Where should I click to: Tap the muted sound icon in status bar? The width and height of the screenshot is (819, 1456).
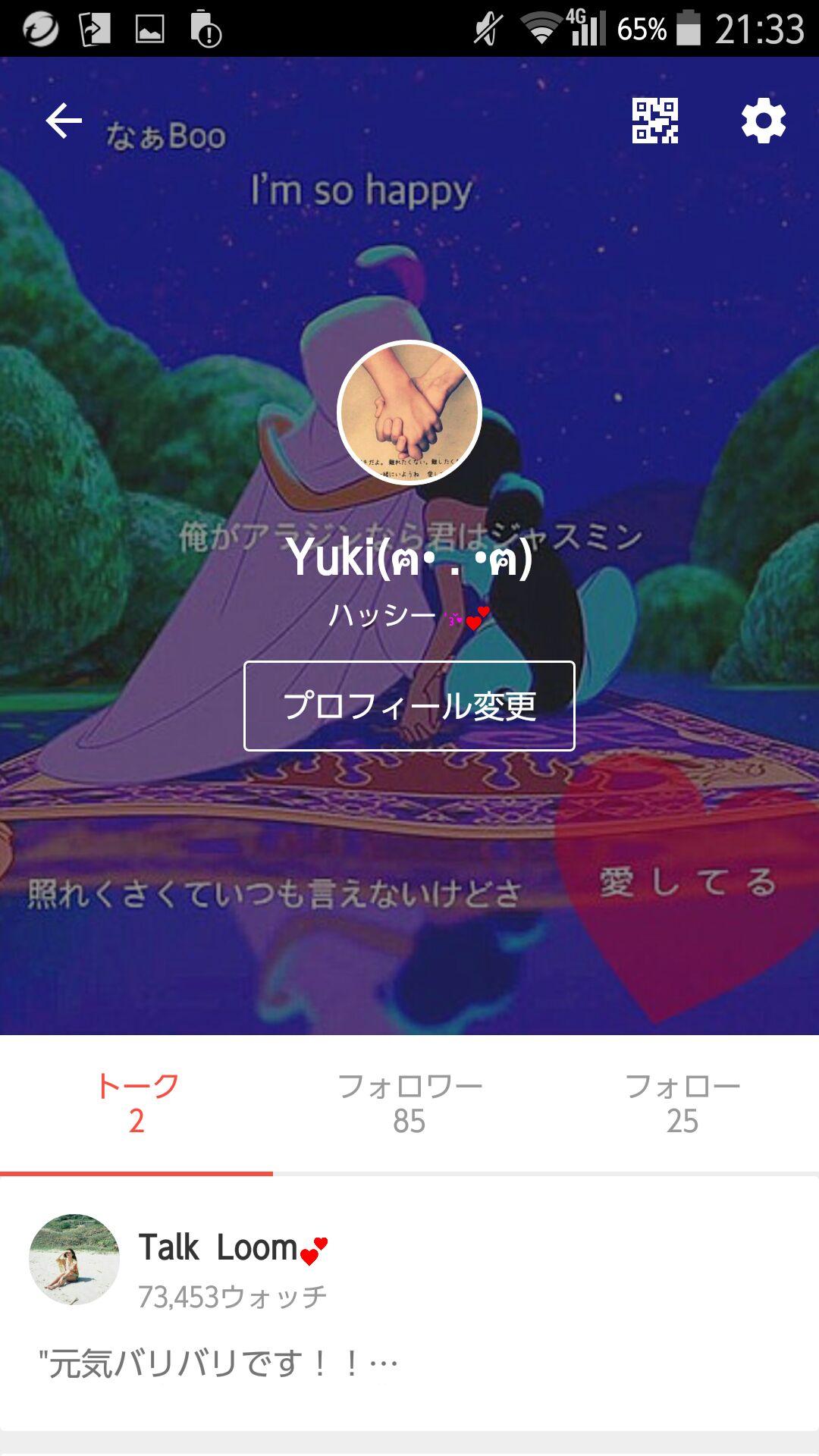click(485, 29)
